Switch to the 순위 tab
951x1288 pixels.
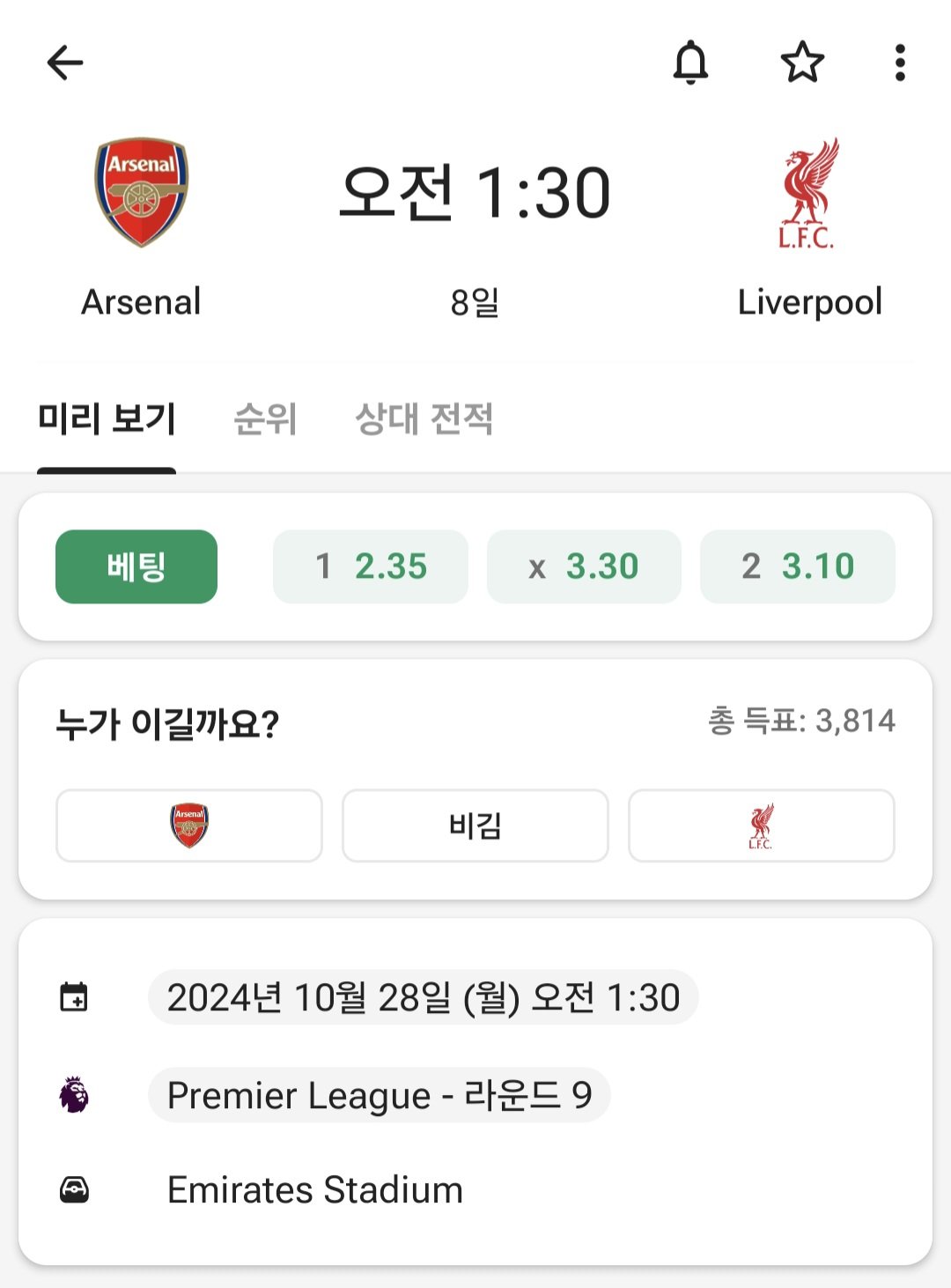point(265,419)
